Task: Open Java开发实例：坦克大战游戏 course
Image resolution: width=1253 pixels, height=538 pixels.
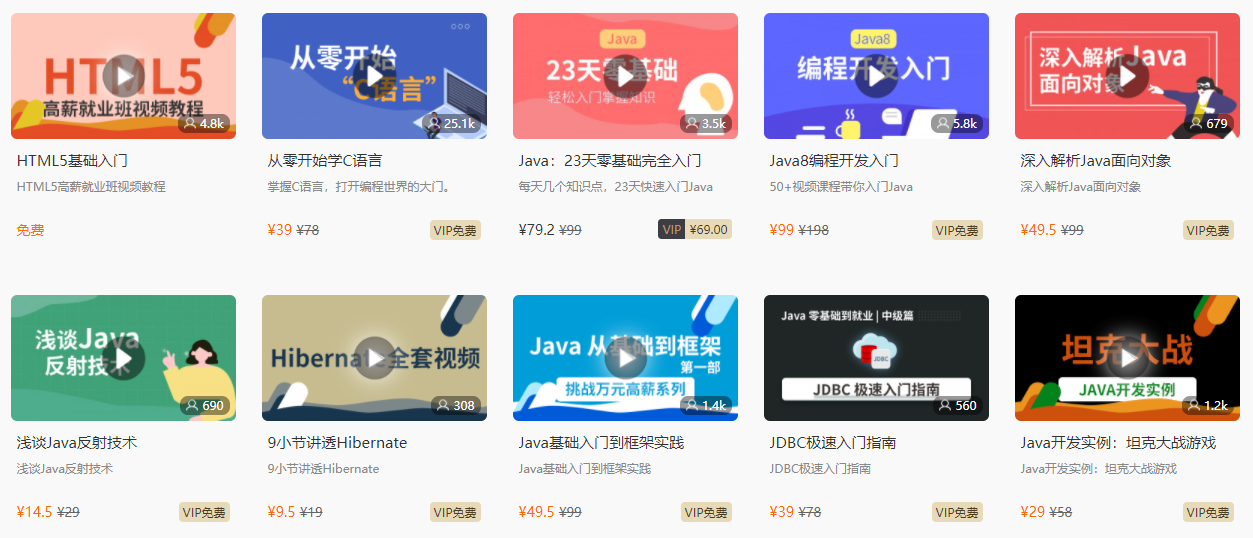Action: click(x=1118, y=442)
